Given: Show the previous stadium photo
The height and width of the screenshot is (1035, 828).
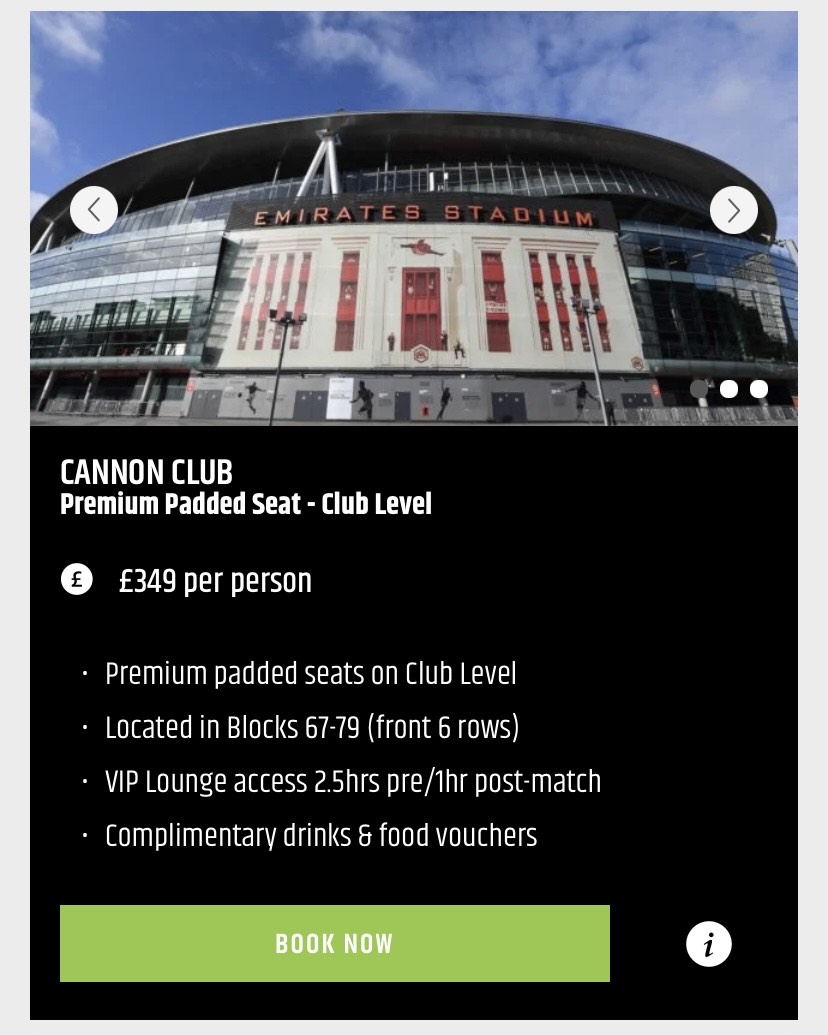Looking at the screenshot, I should [x=94, y=210].
